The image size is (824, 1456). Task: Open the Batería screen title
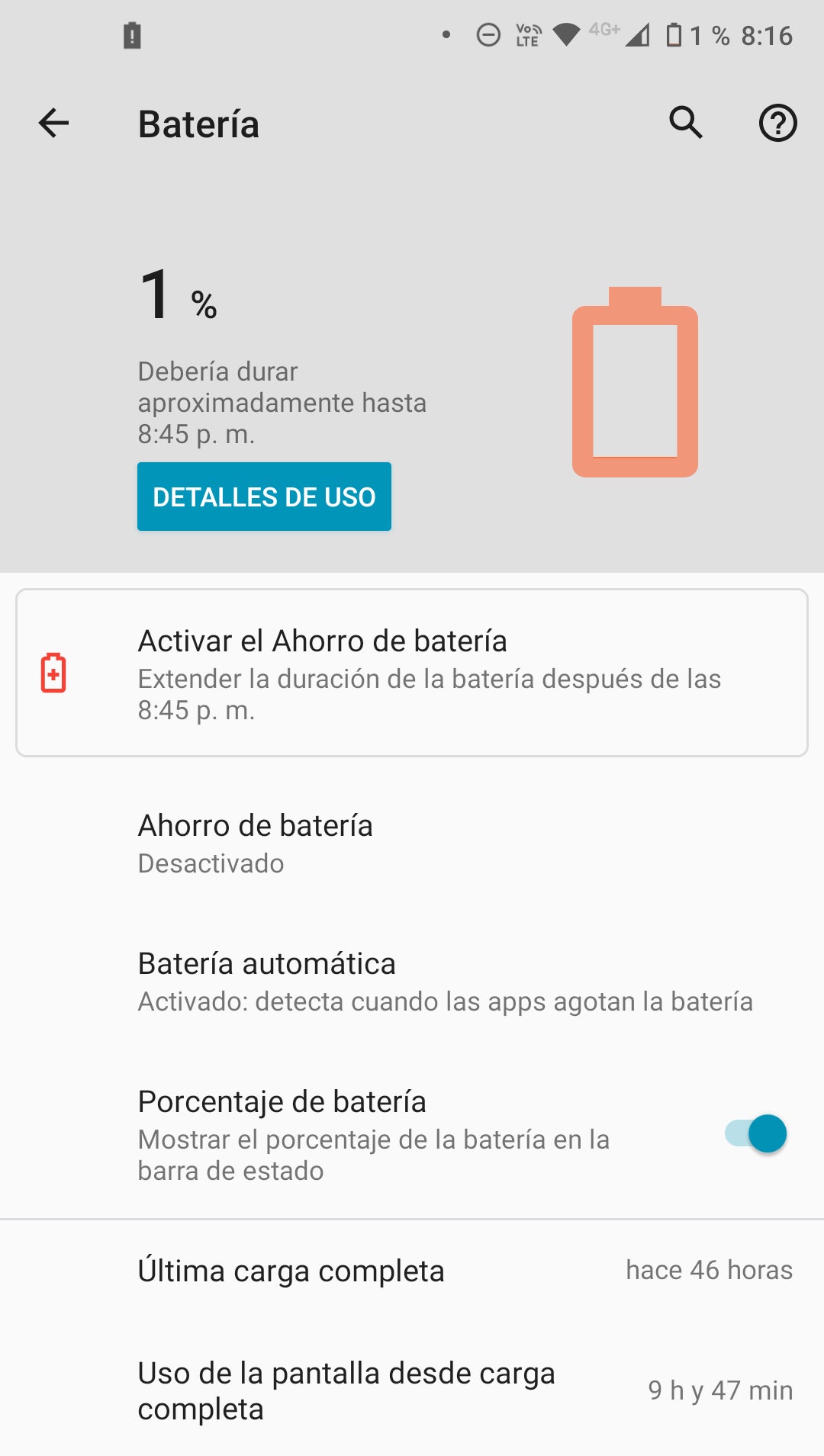(198, 123)
